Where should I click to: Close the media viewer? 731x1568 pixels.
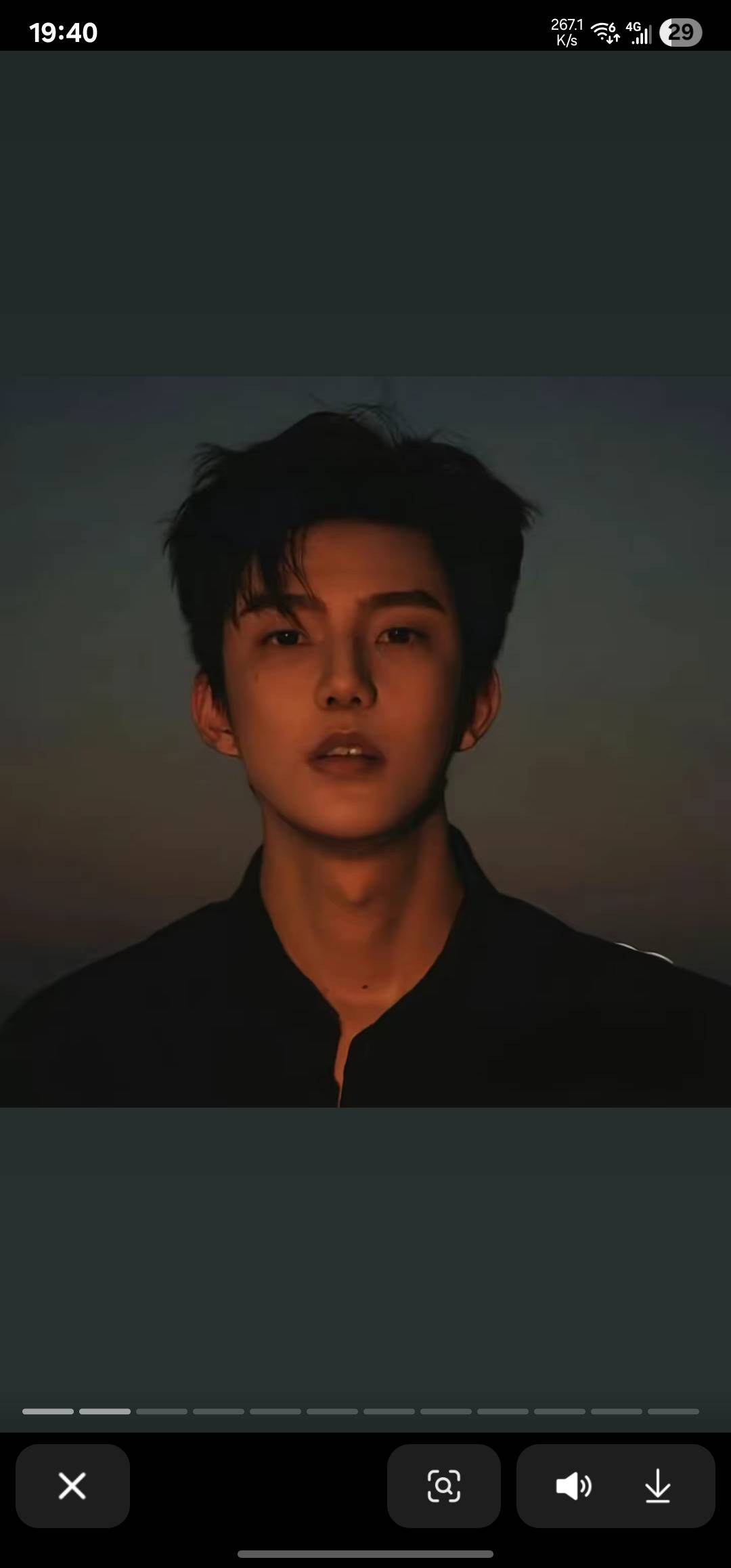[x=72, y=1486]
